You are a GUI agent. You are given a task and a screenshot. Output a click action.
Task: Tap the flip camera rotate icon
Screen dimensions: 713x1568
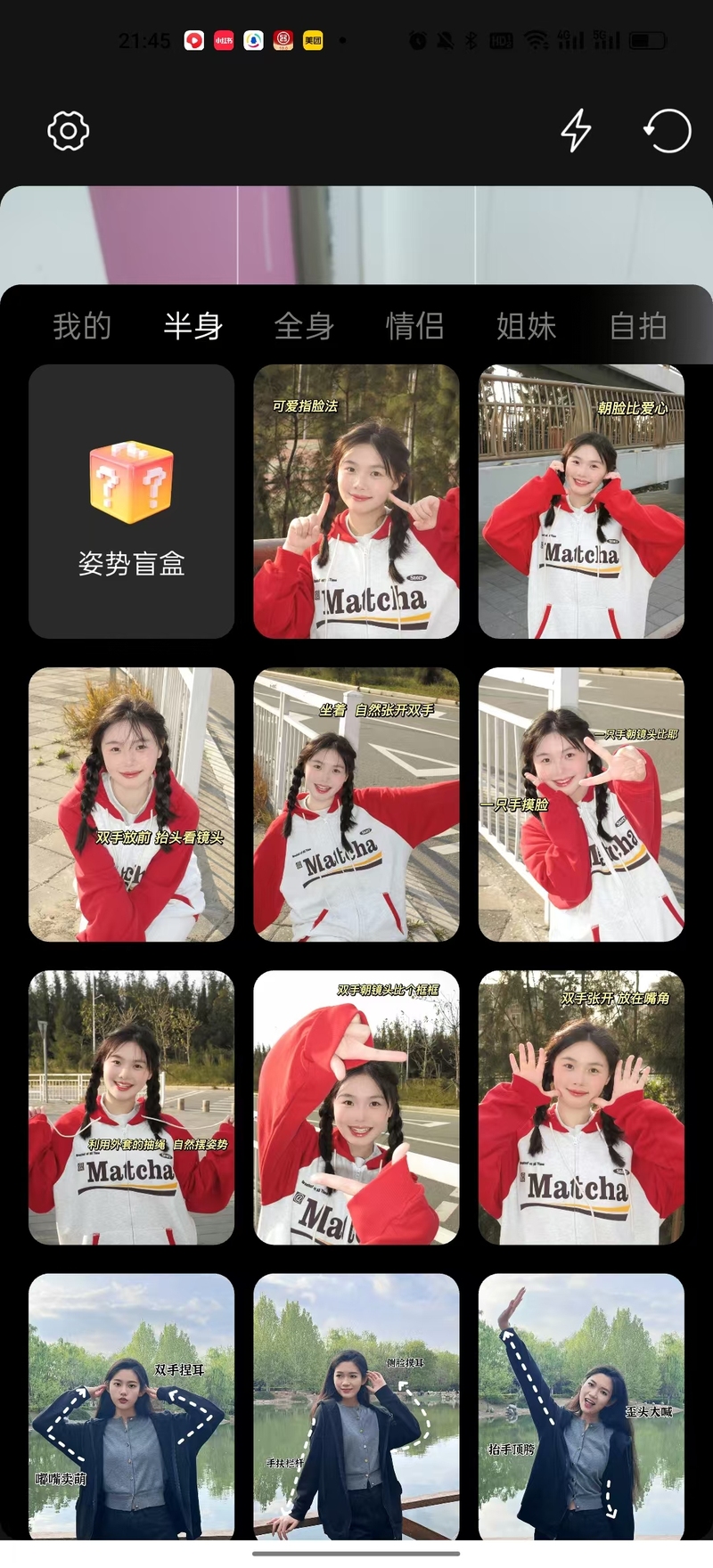point(668,131)
